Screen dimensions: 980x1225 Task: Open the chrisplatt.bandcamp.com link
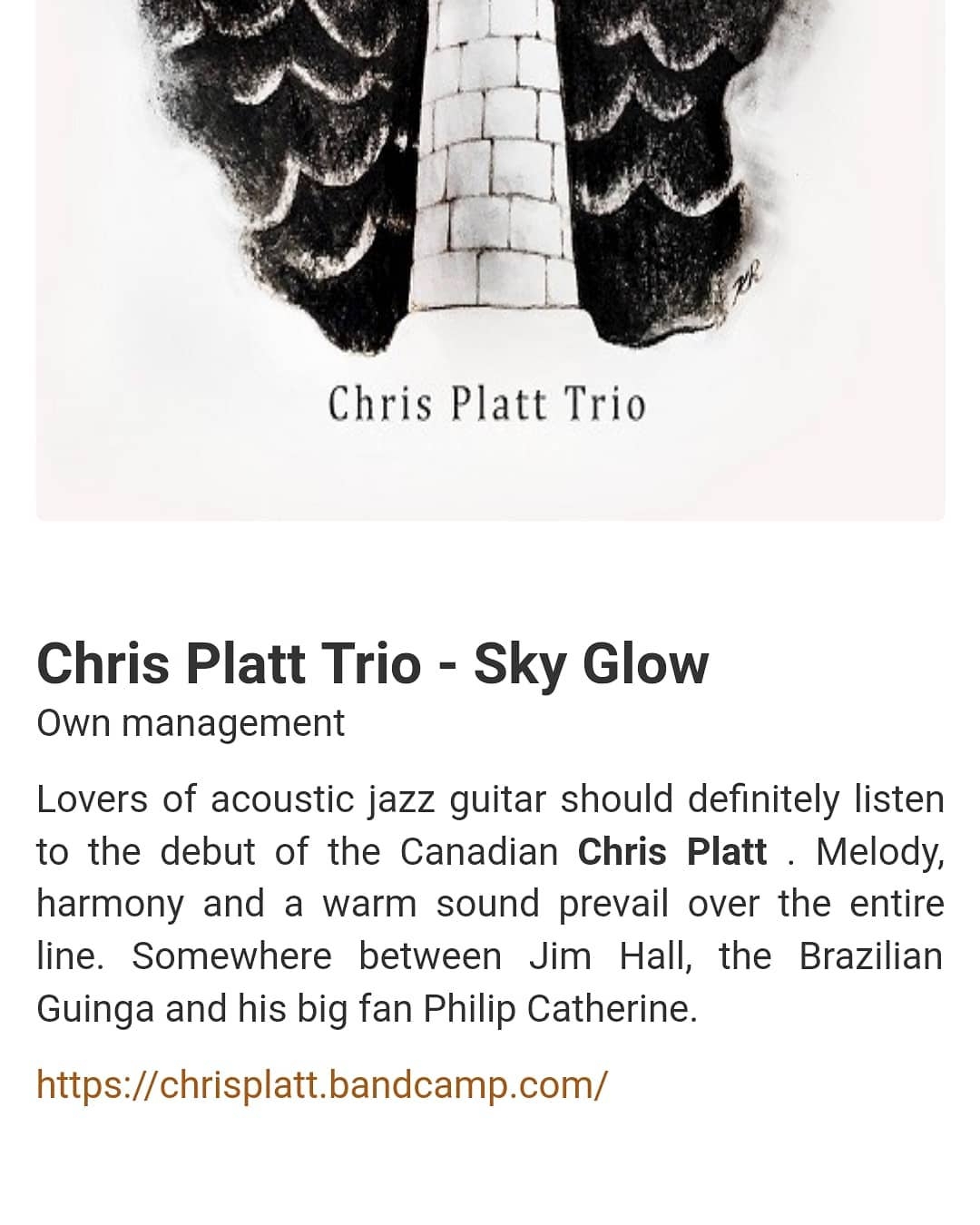coord(322,1084)
